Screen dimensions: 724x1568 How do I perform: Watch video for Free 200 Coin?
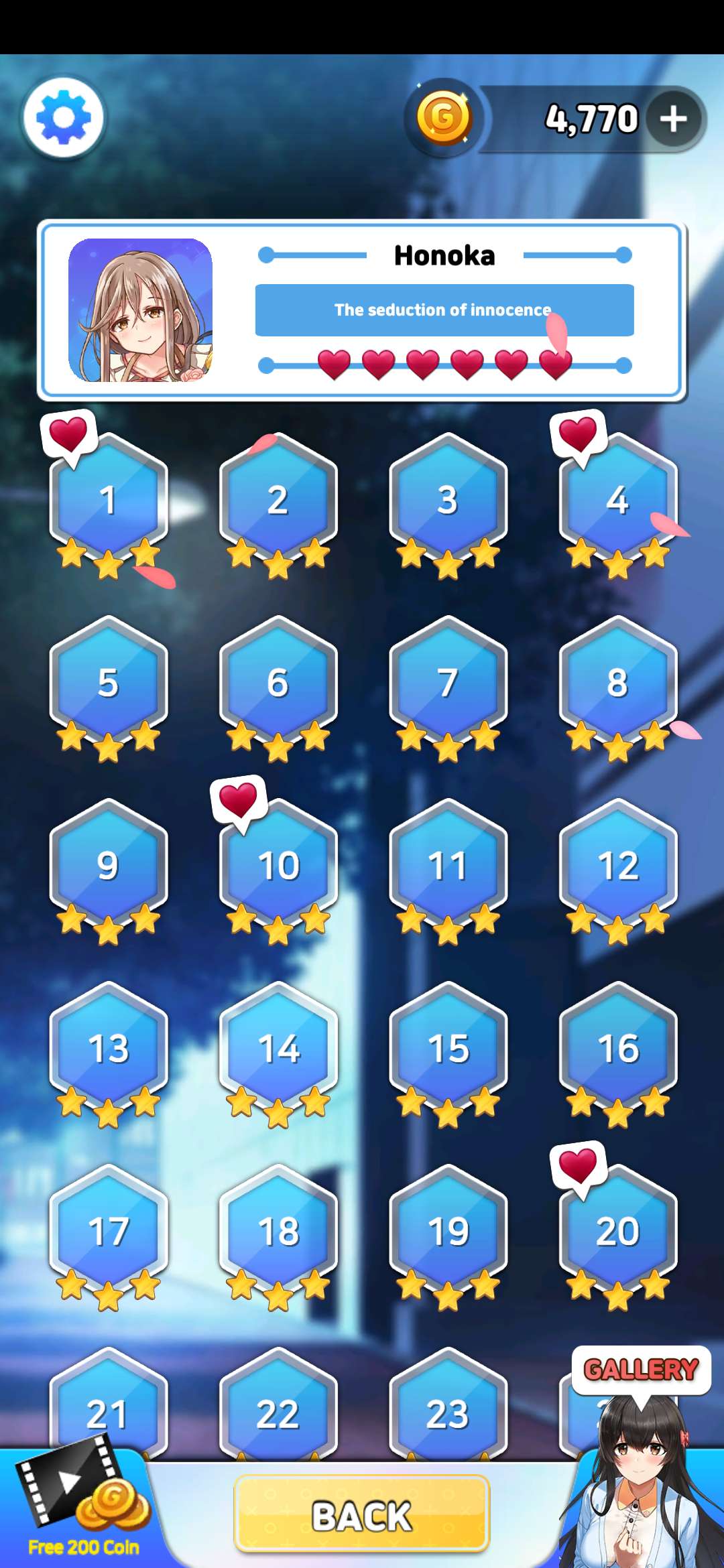pyautogui.click(x=80, y=1501)
